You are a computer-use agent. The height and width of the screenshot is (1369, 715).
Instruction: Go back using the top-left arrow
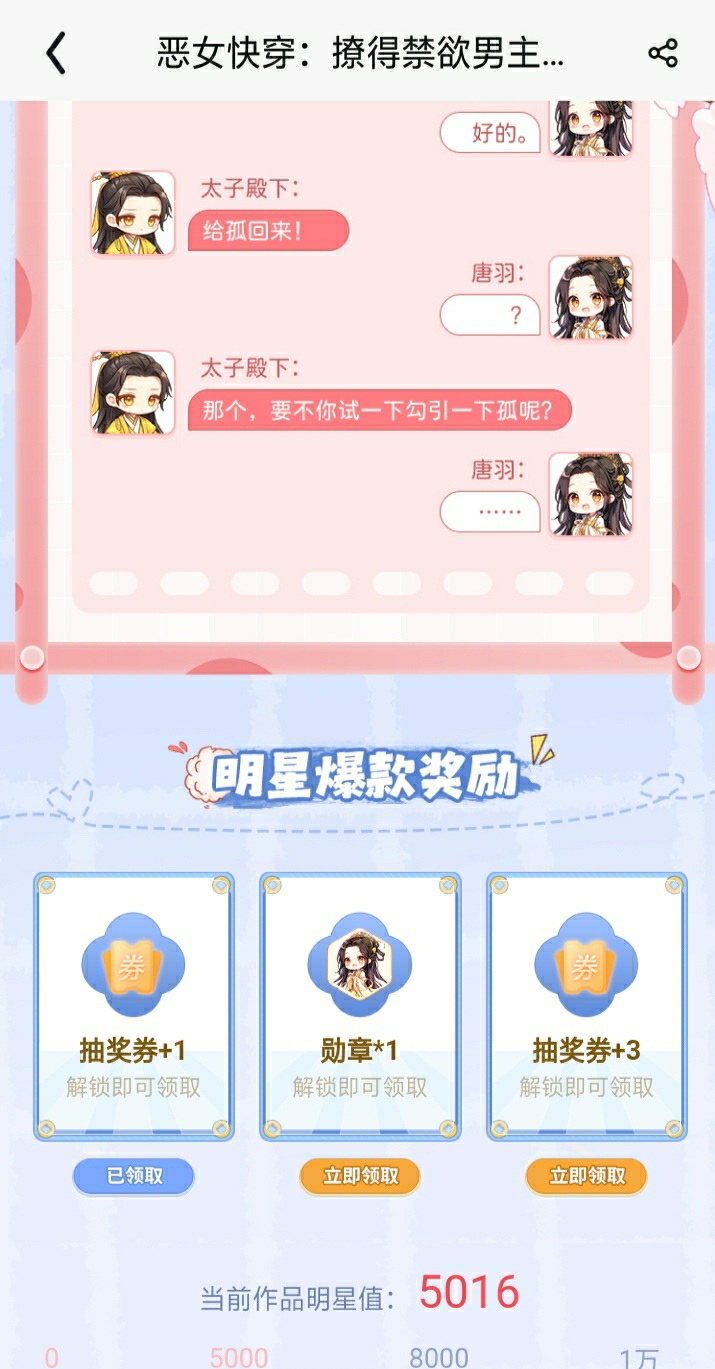point(56,53)
